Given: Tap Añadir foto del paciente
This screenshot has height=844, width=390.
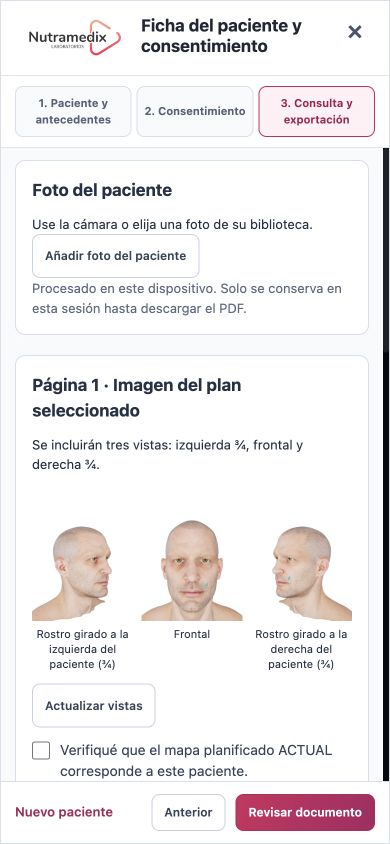Looking at the screenshot, I should click(116, 256).
